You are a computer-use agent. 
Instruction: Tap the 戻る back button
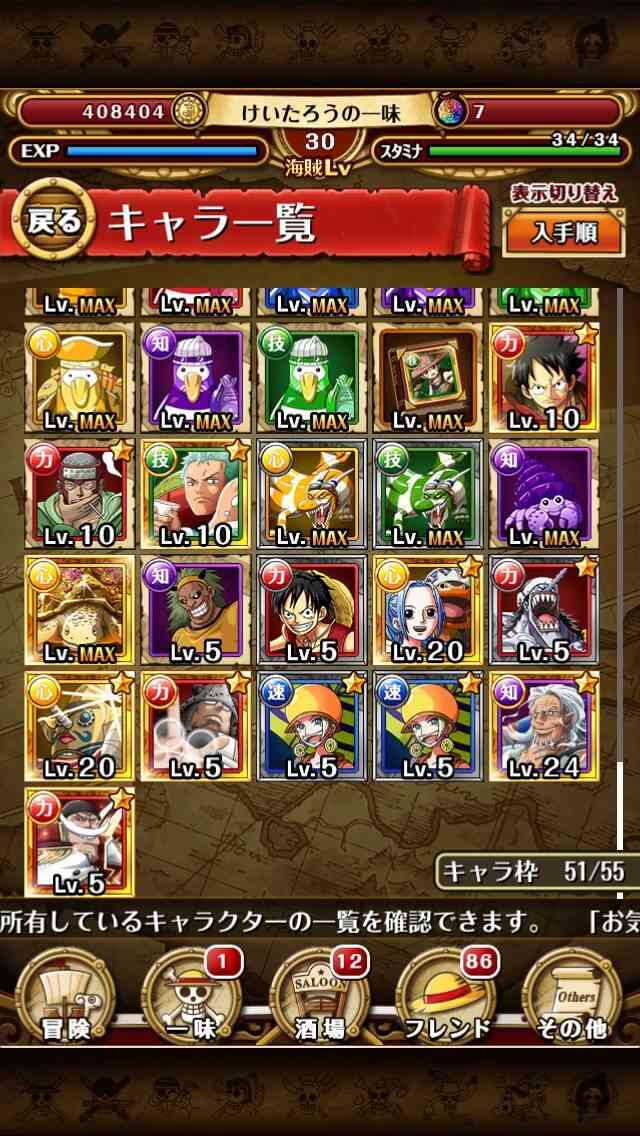click(x=54, y=223)
